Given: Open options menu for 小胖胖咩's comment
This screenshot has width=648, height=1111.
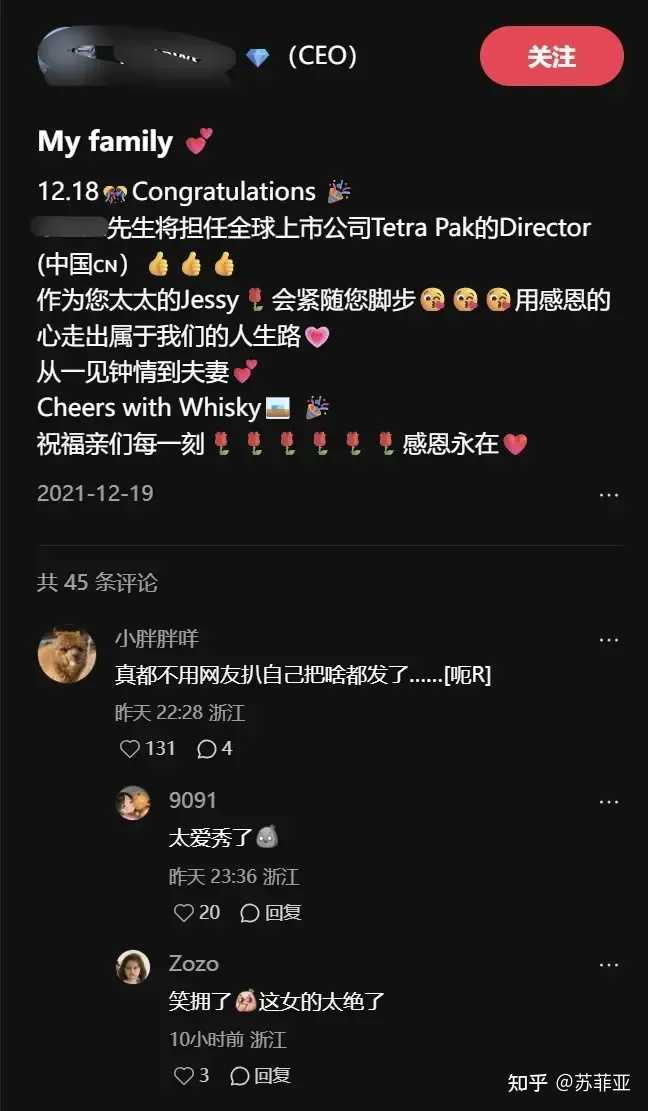Looking at the screenshot, I should (x=608, y=640).
